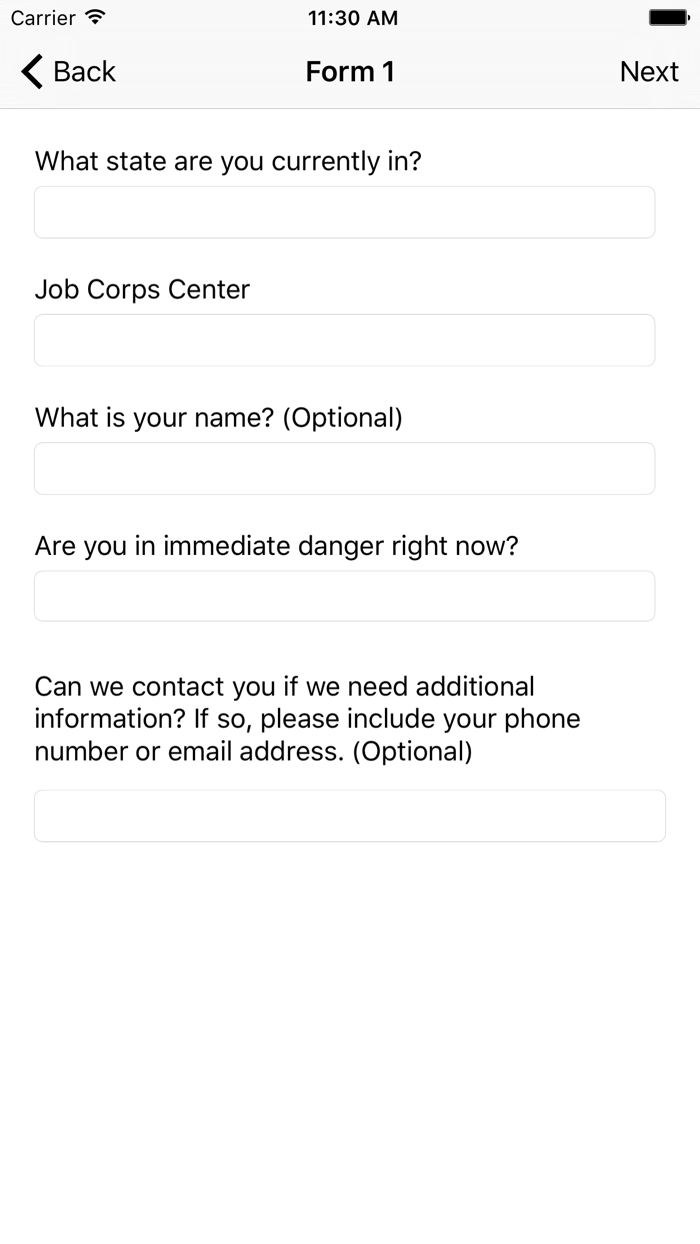This screenshot has width=700, height=1244.
Task: Tap Next to continue the form
Action: (649, 72)
